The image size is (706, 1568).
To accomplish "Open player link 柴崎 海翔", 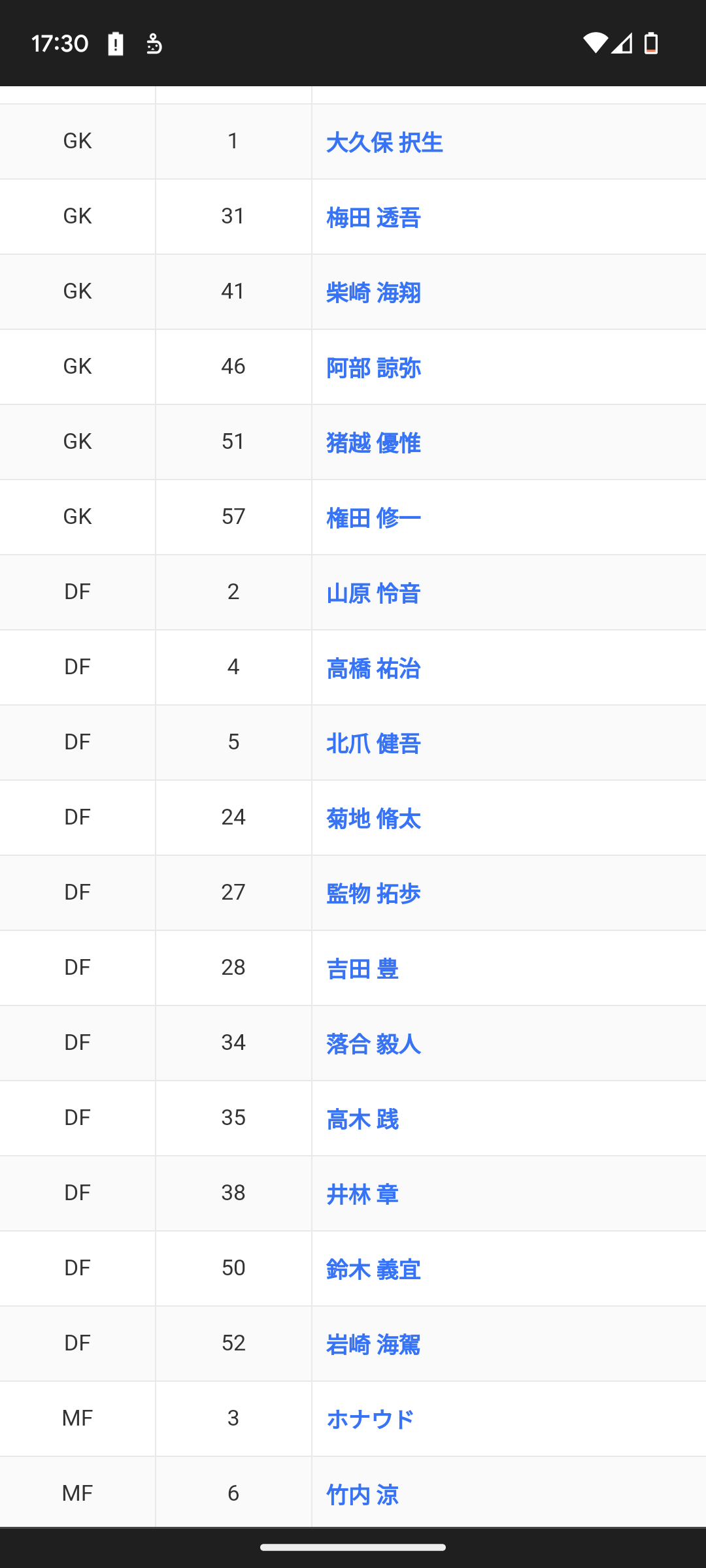I will tap(373, 293).
